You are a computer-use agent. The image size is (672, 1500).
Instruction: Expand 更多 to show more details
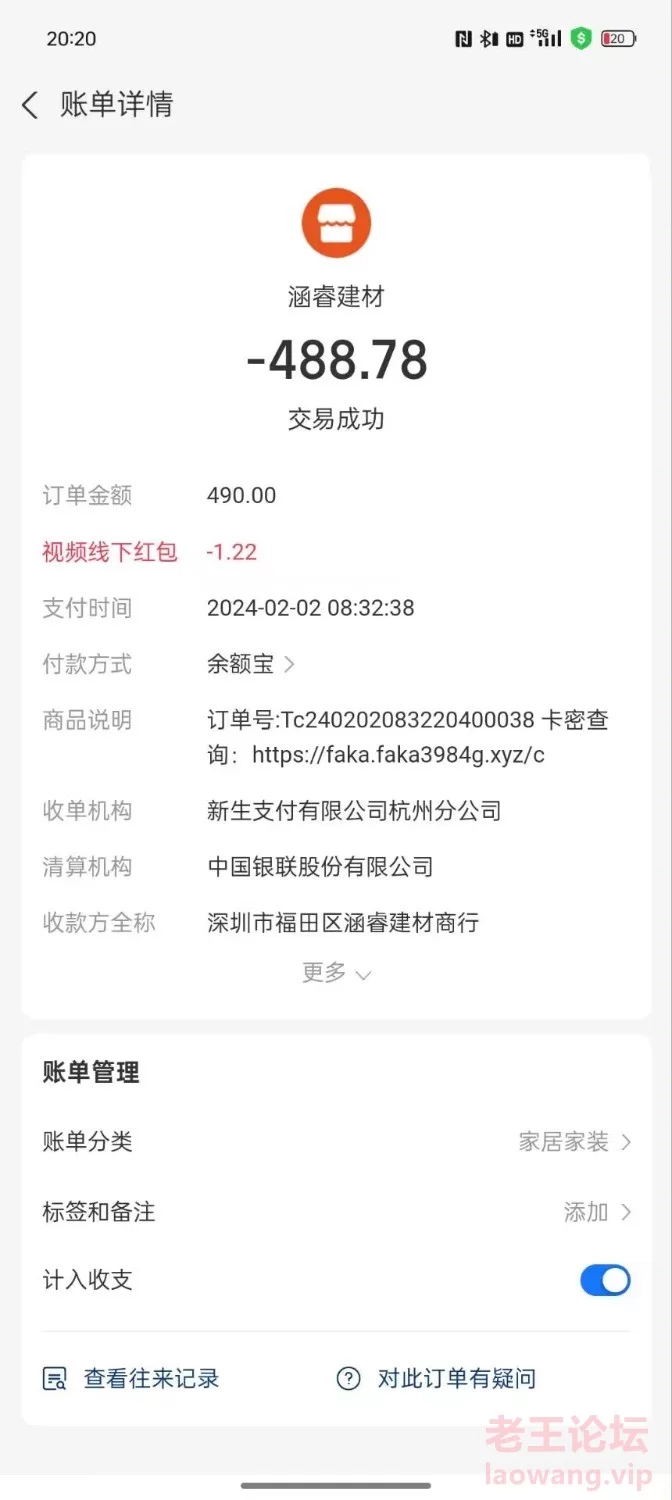pos(336,972)
